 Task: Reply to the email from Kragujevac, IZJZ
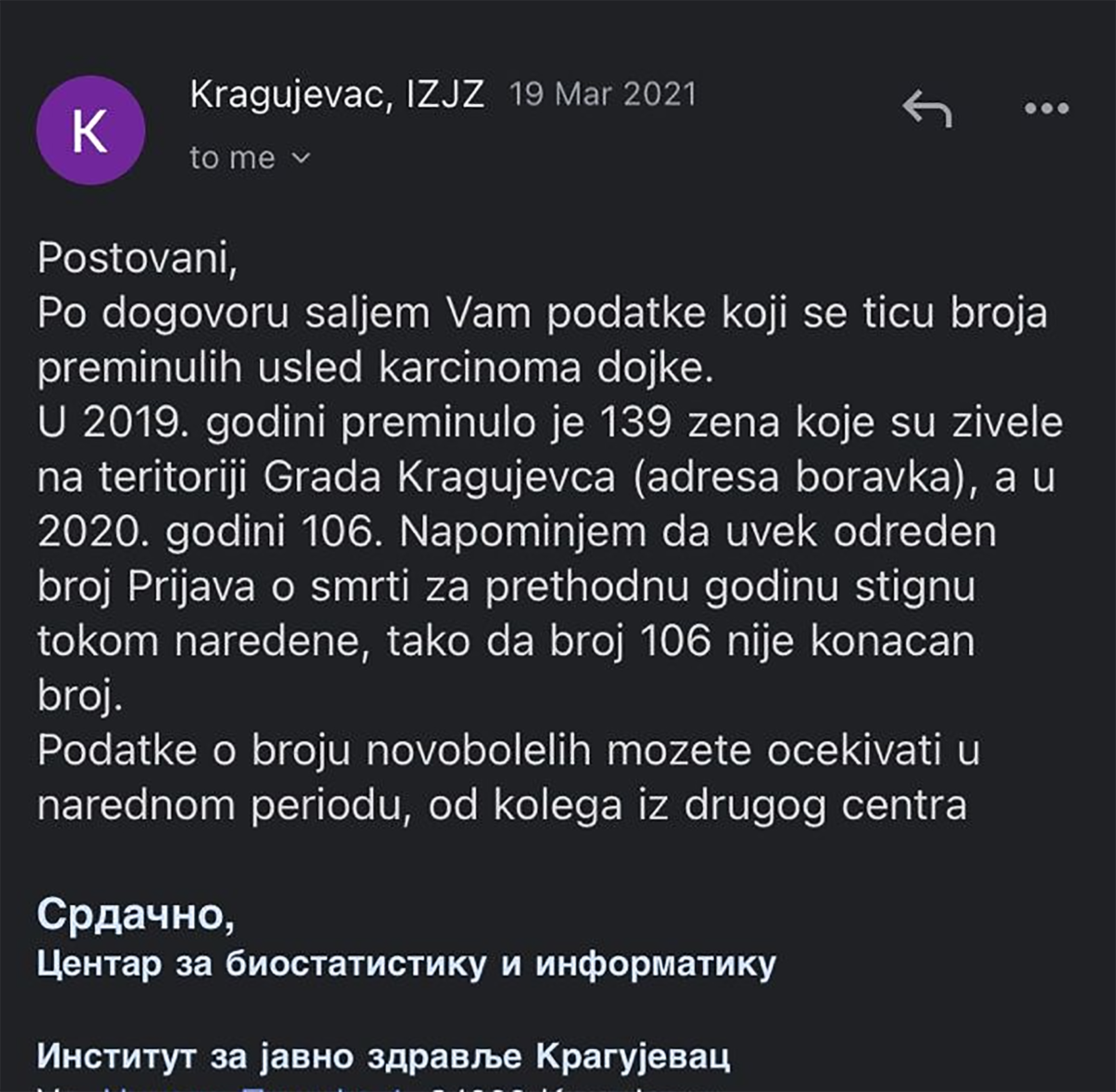[927, 108]
